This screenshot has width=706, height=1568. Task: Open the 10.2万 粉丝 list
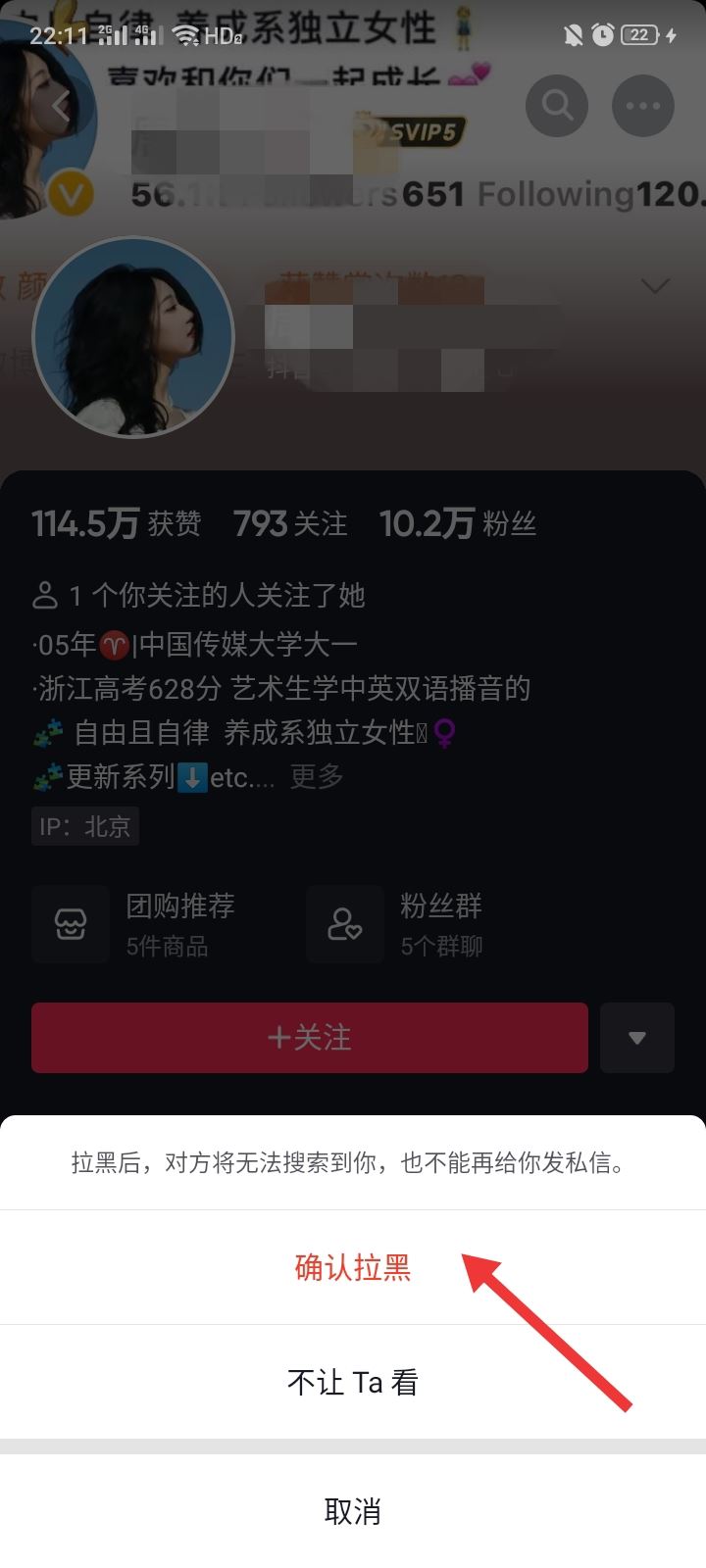(x=457, y=522)
